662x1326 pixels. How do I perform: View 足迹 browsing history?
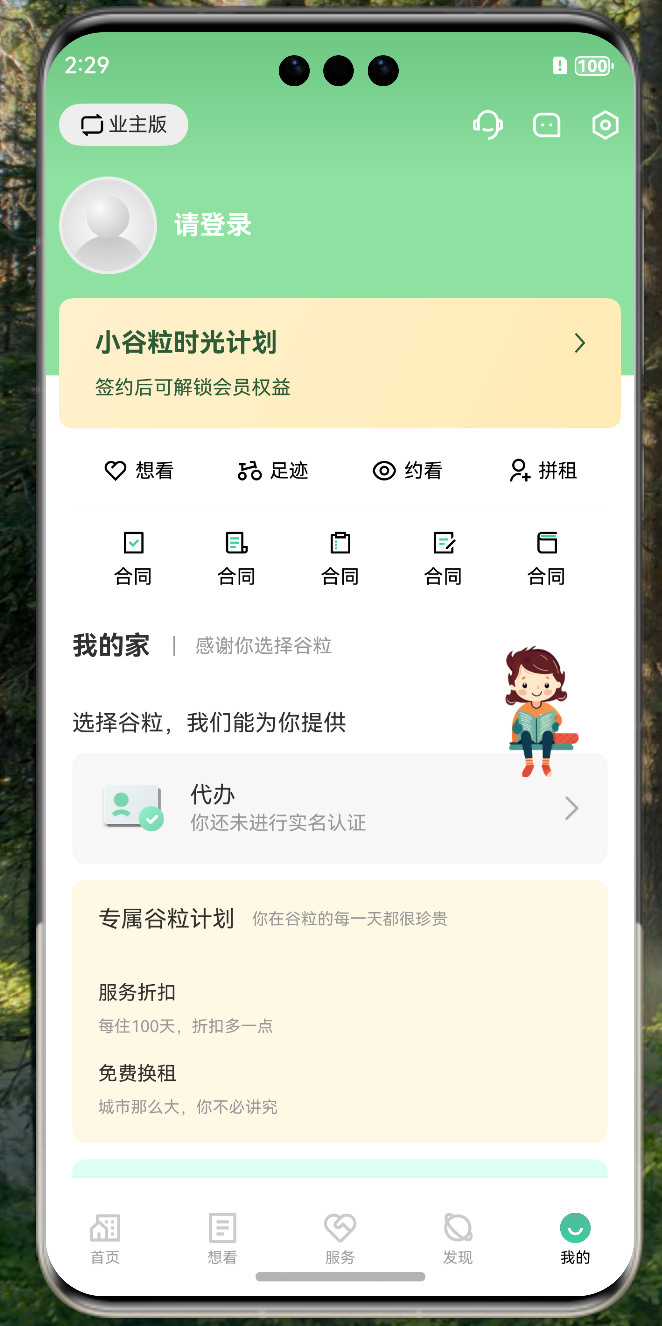pos(273,470)
